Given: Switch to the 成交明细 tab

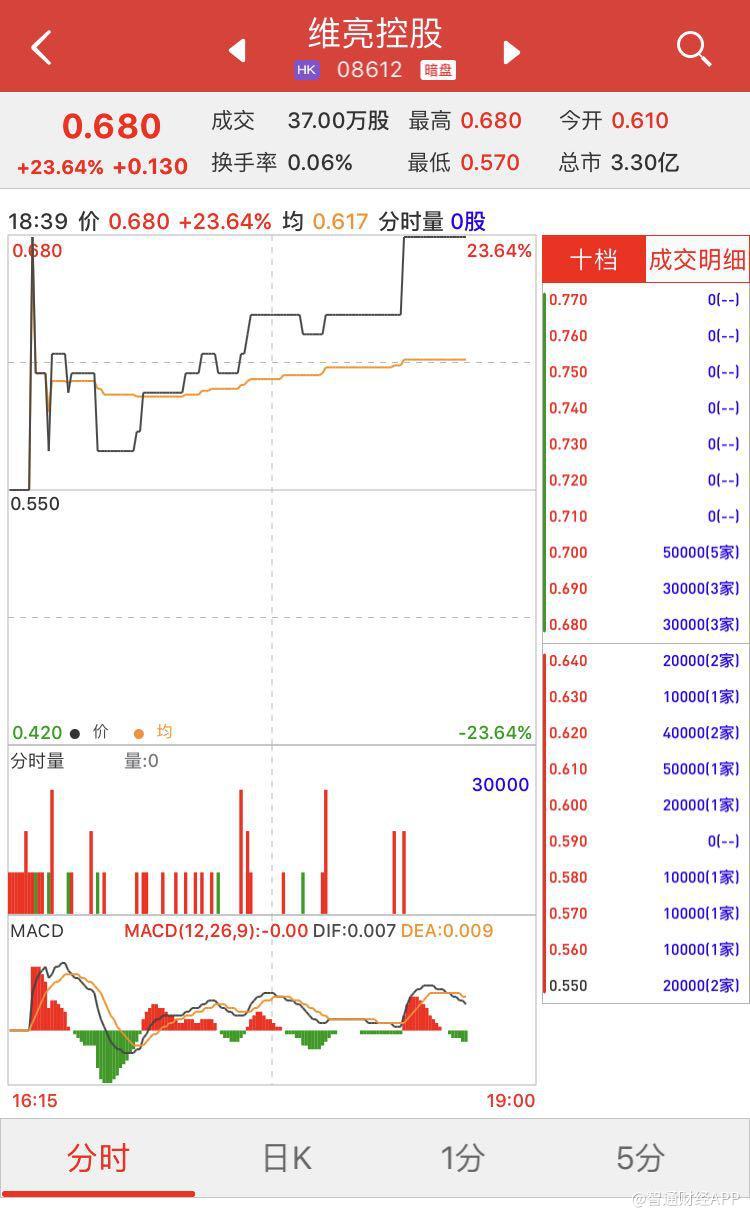Looking at the screenshot, I should pyautogui.click(x=697, y=260).
